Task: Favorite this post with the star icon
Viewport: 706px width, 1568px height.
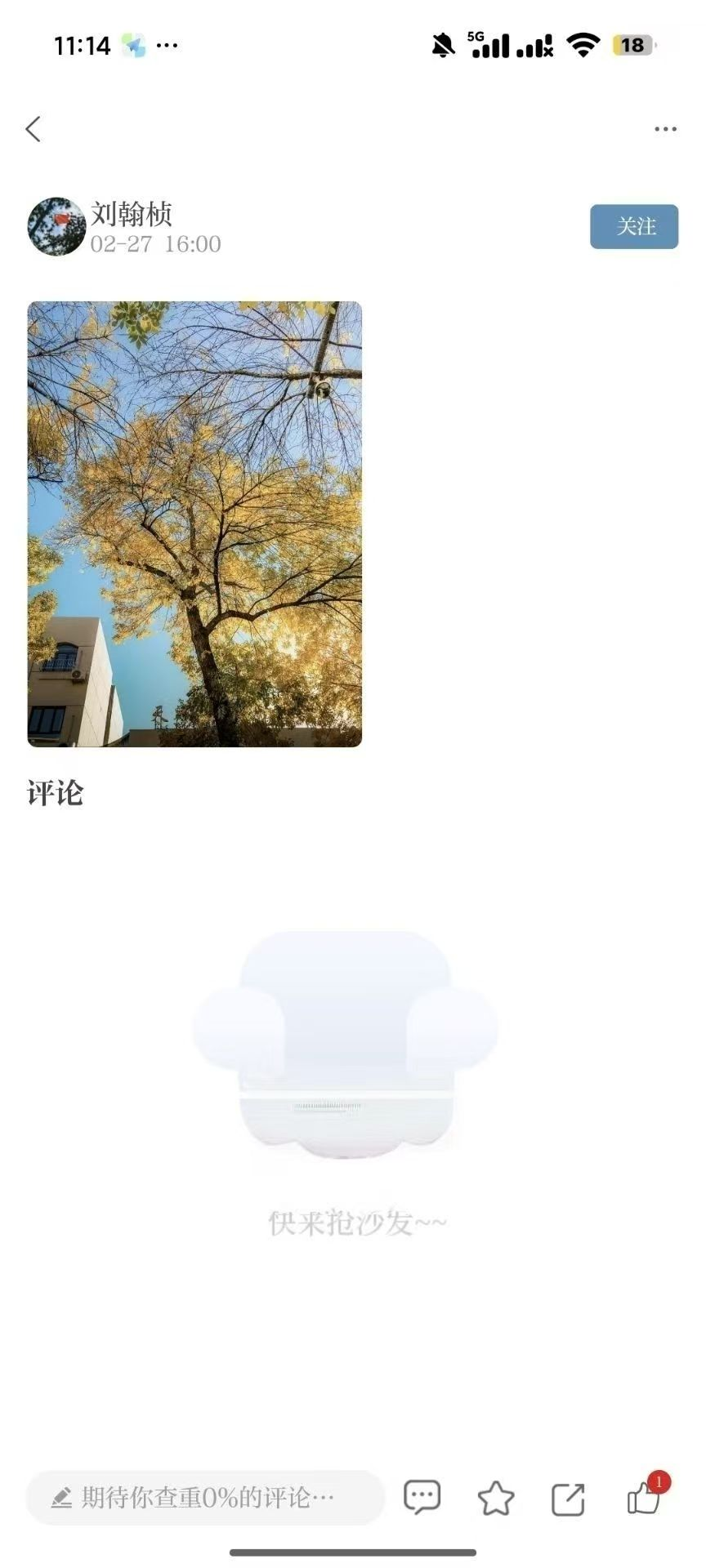Action: [x=495, y=1499]
